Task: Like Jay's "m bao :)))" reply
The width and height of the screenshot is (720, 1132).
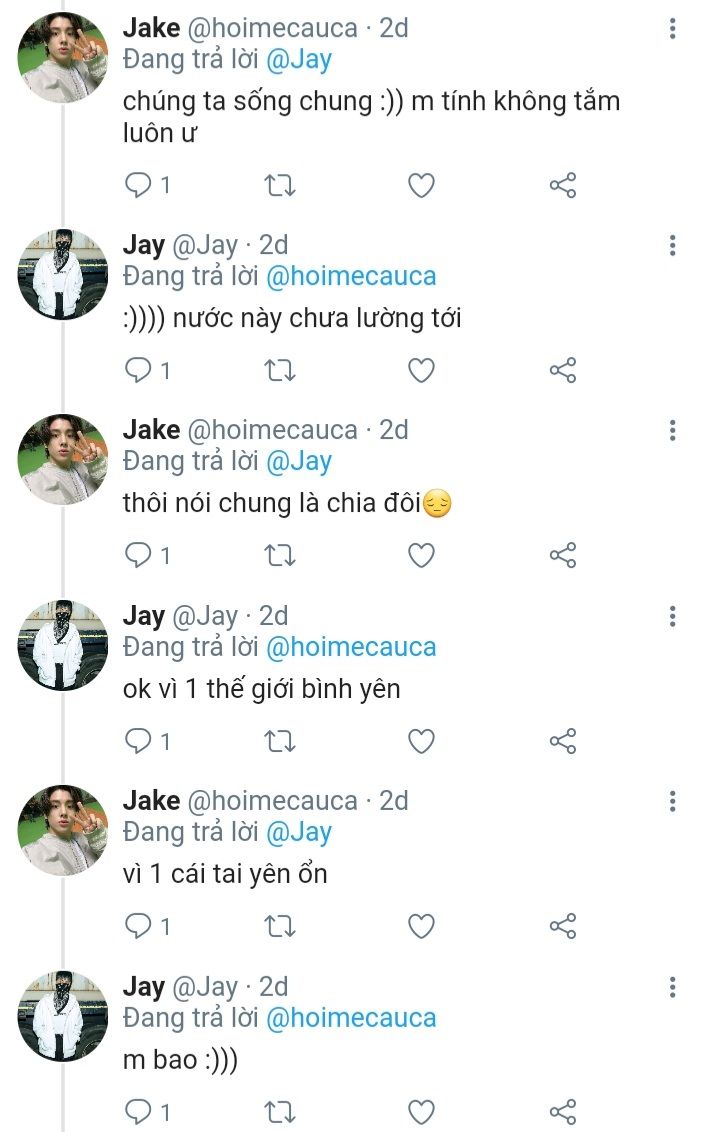Action: pos(422,1112)
